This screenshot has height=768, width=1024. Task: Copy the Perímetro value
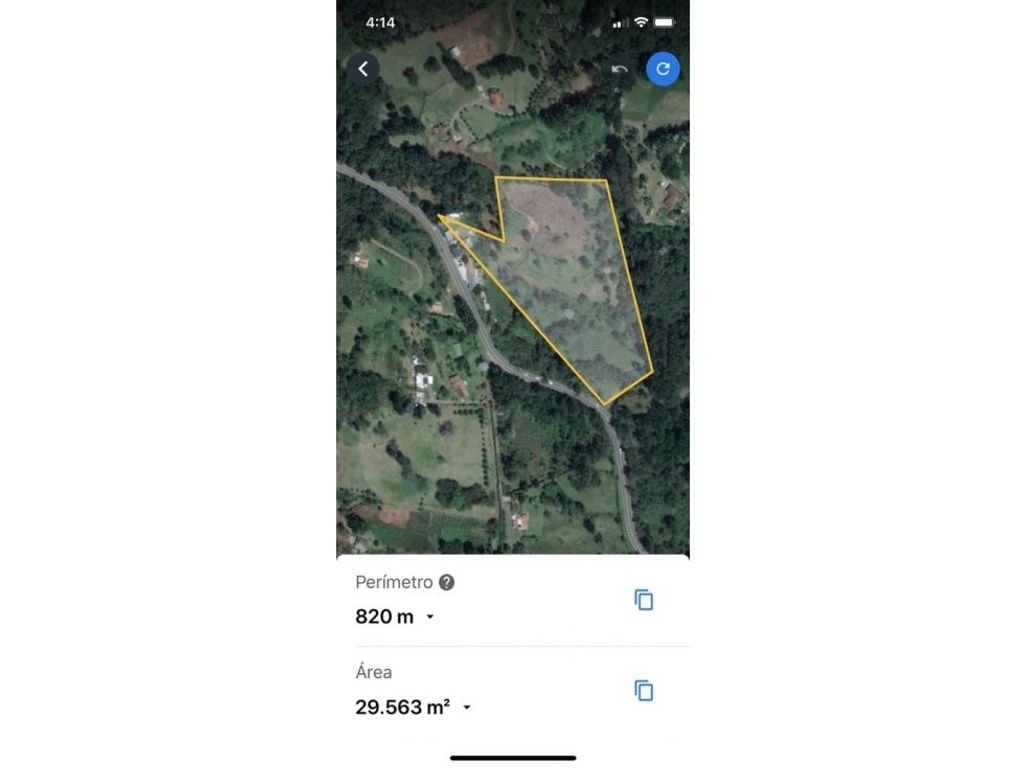(644, 600)
